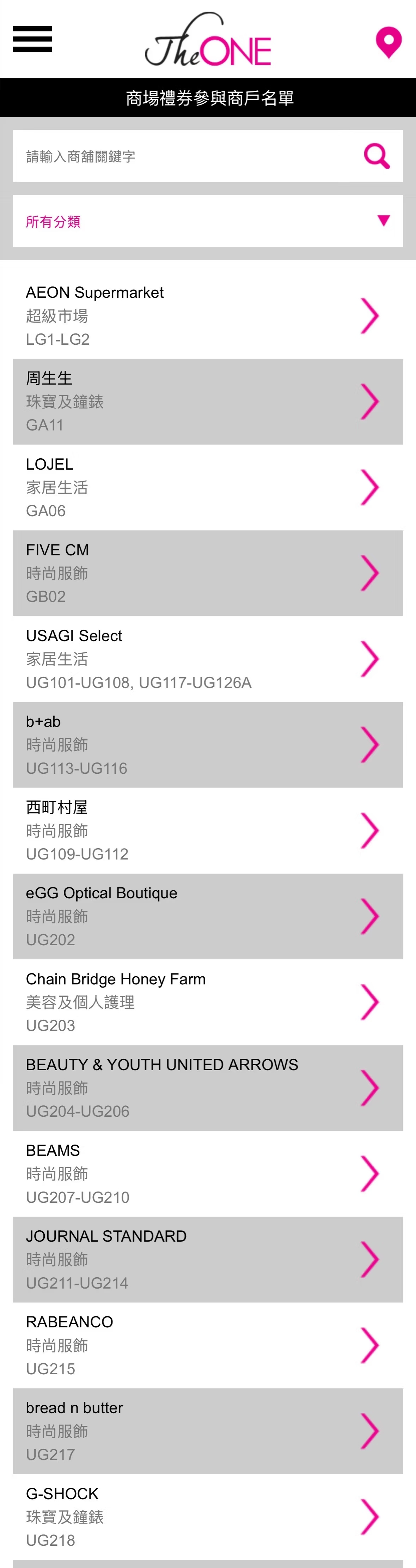Screen dimensions: 416x1568
Task: Tap the pink location pin icon
Action: [388, 42]
